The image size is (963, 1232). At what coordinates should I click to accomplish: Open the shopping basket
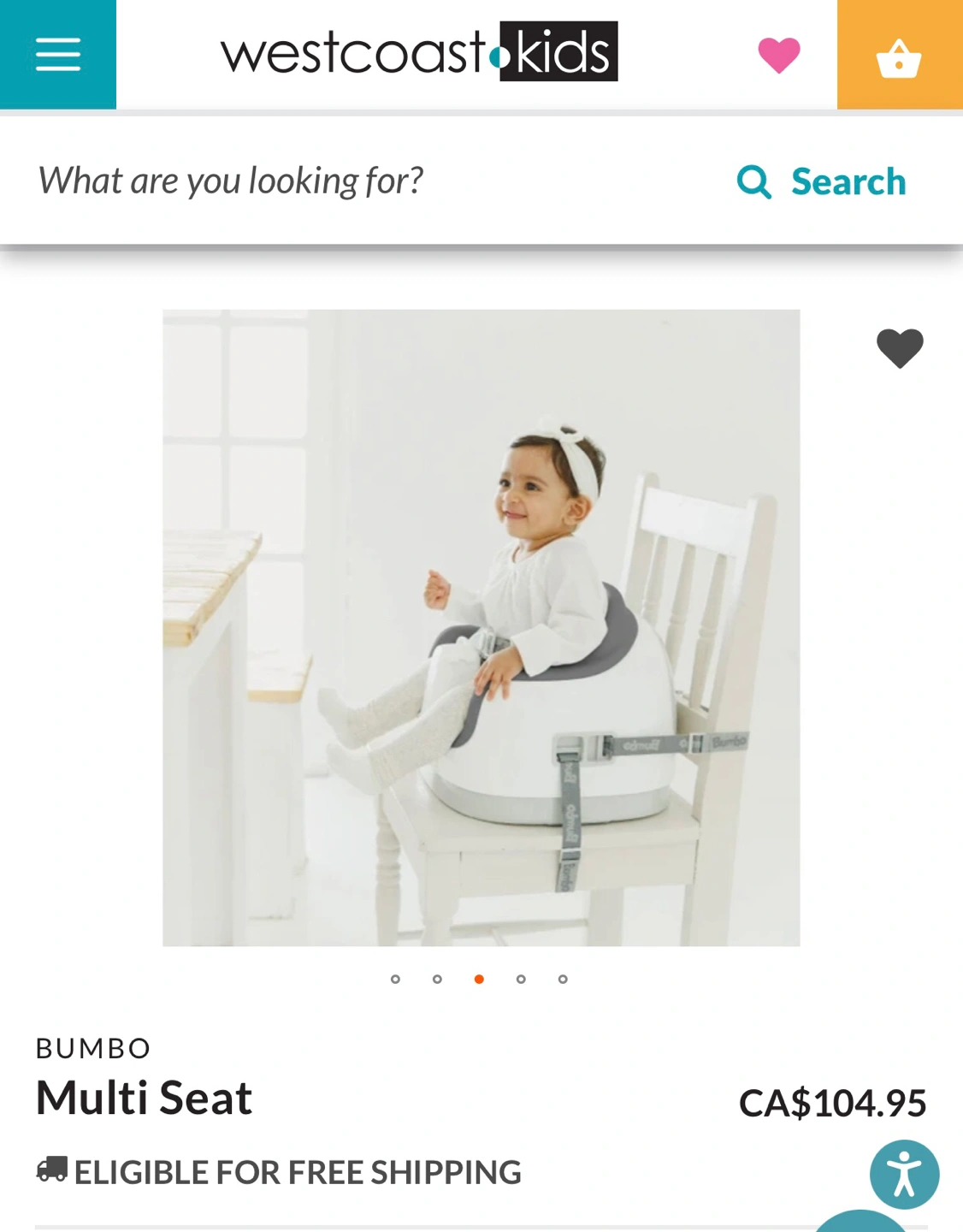pos(899,56)
